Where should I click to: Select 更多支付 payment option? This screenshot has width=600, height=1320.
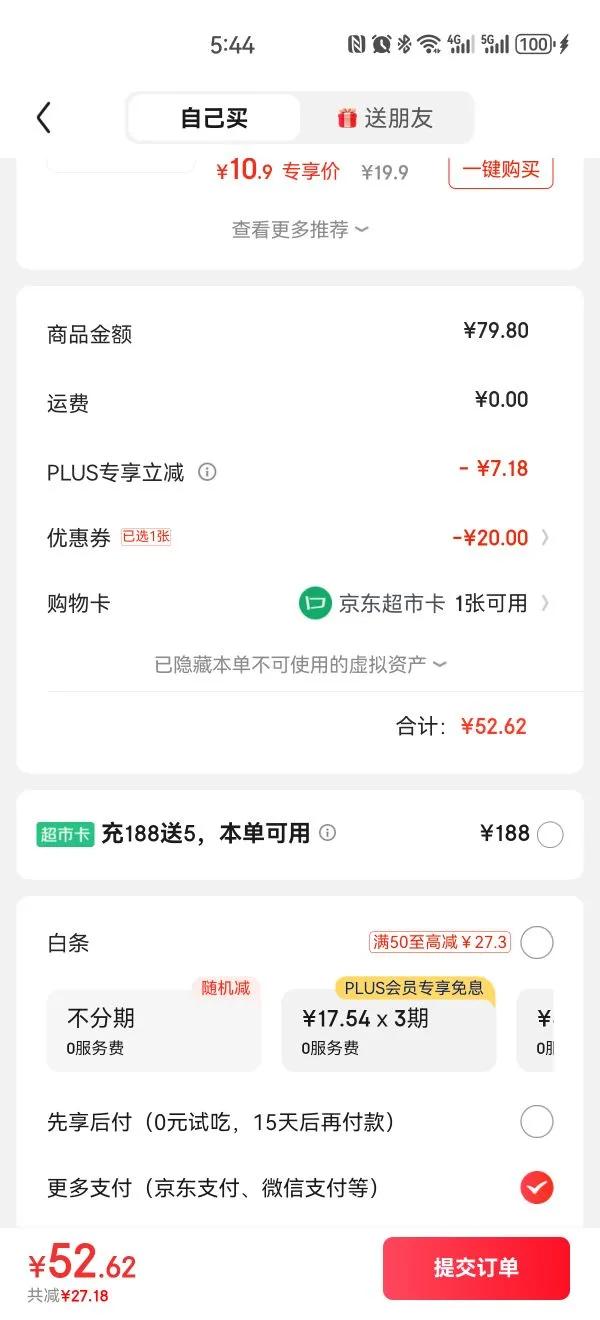click(537, 1187)
